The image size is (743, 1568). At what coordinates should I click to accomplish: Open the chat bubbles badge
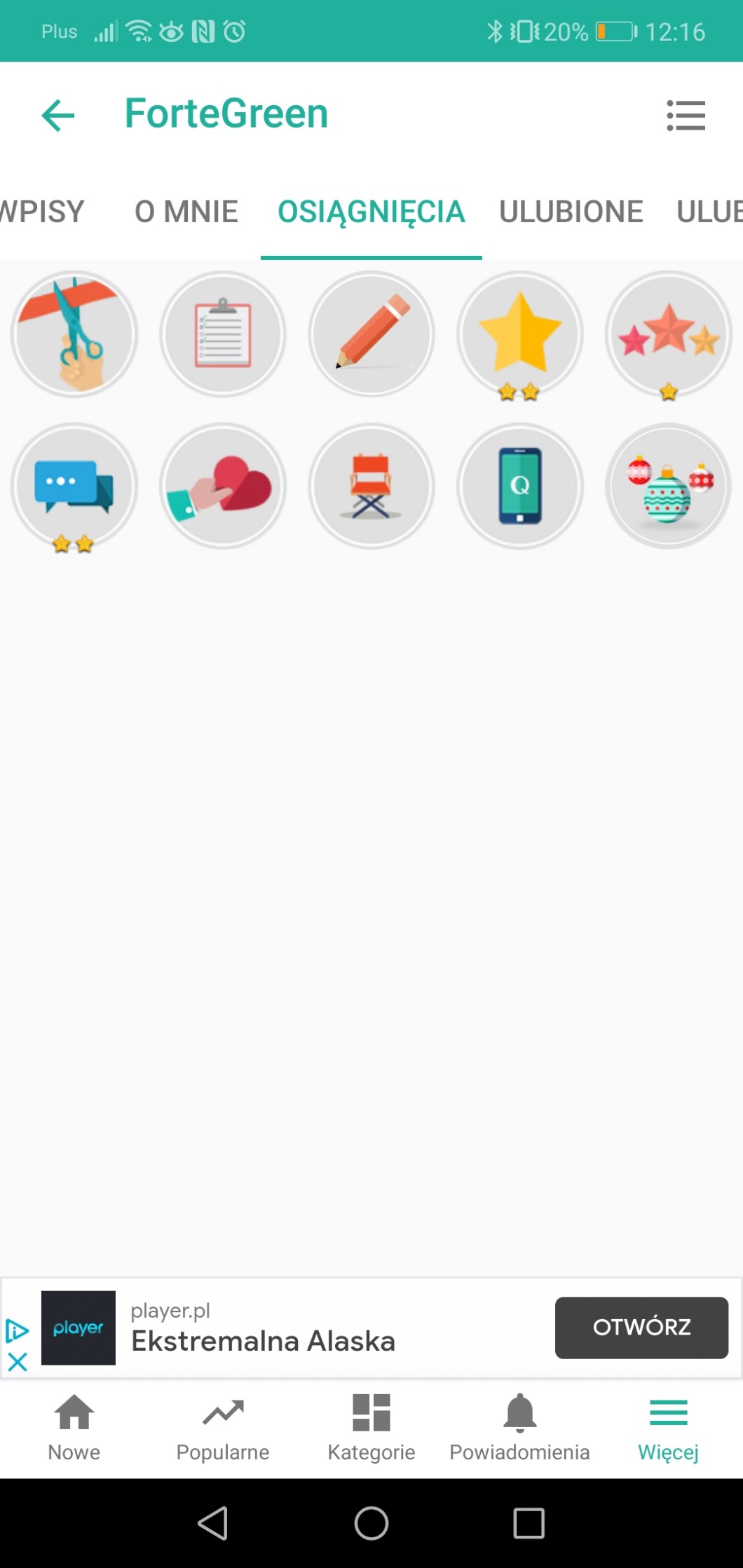pyautogui.click(x=74, y=486)
